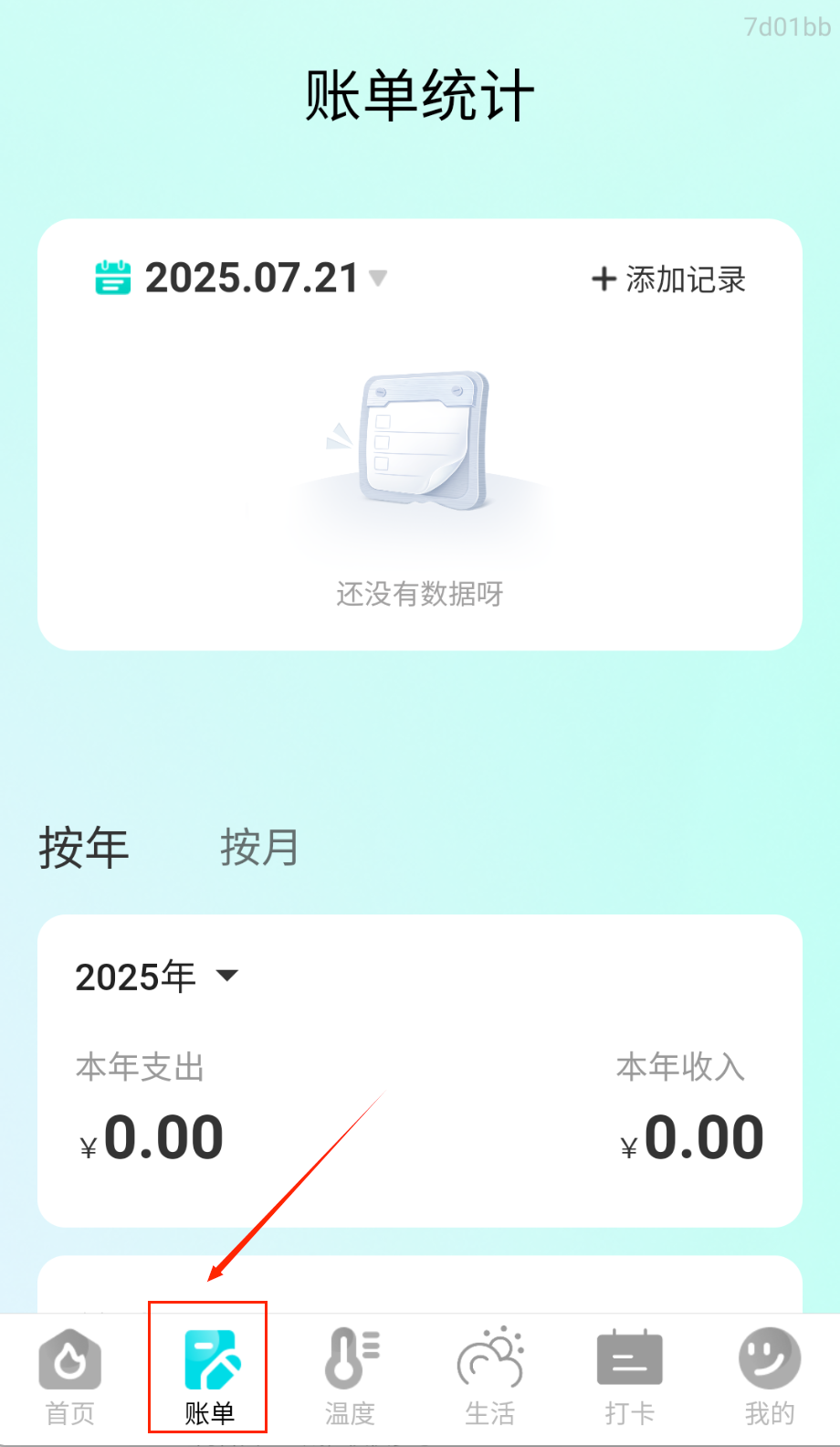The width and height of the screenshot is (840, 1447).
Task: Expand the 2025年 year dropdown
Action: point(157,977)
